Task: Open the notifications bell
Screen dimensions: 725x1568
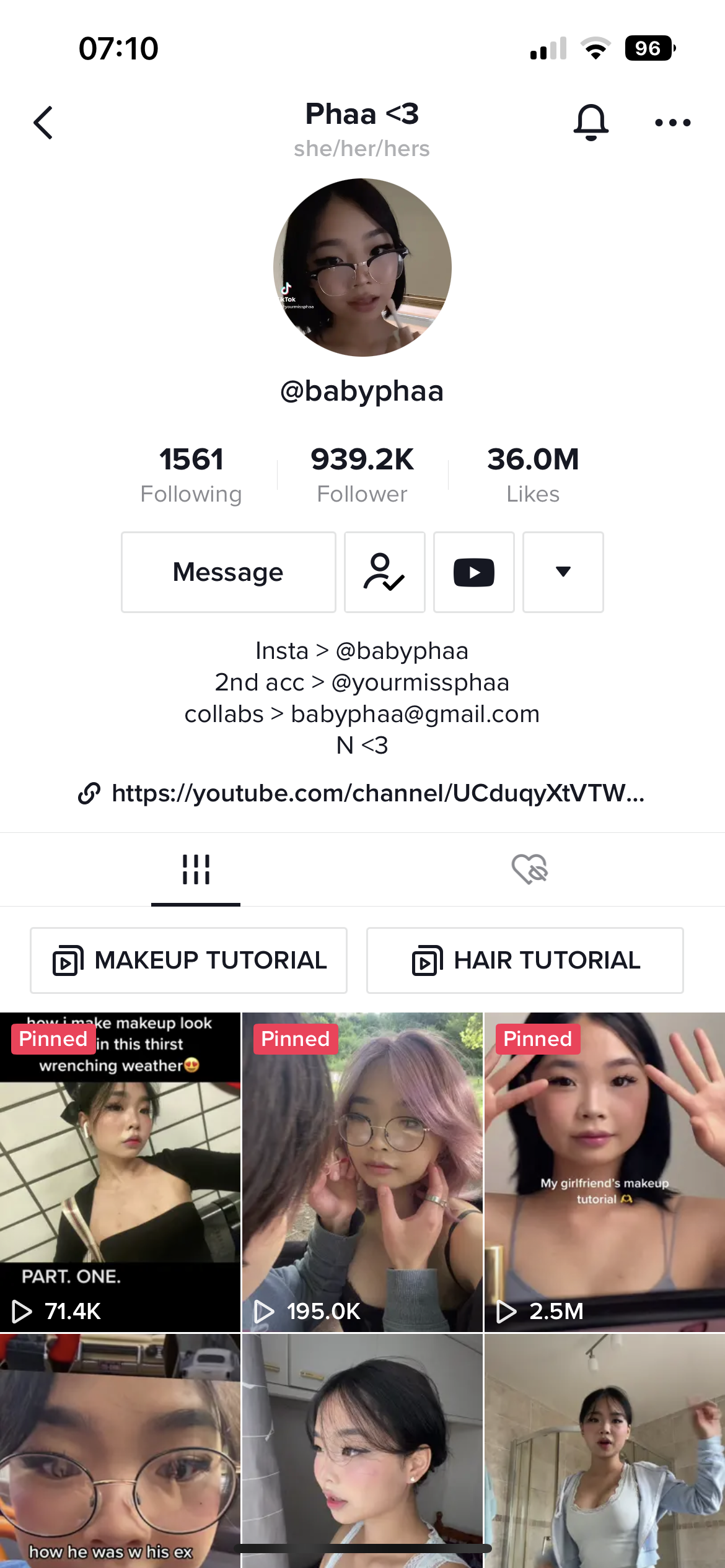Action: pos(591,122)
